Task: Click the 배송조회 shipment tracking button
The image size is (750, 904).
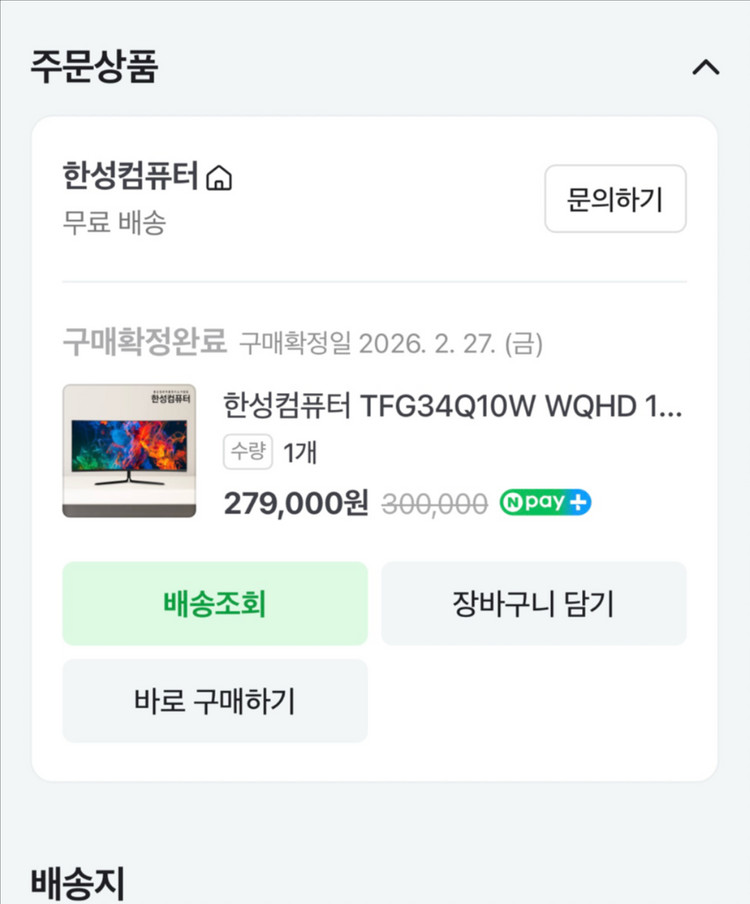Action: tap(214, 603)
